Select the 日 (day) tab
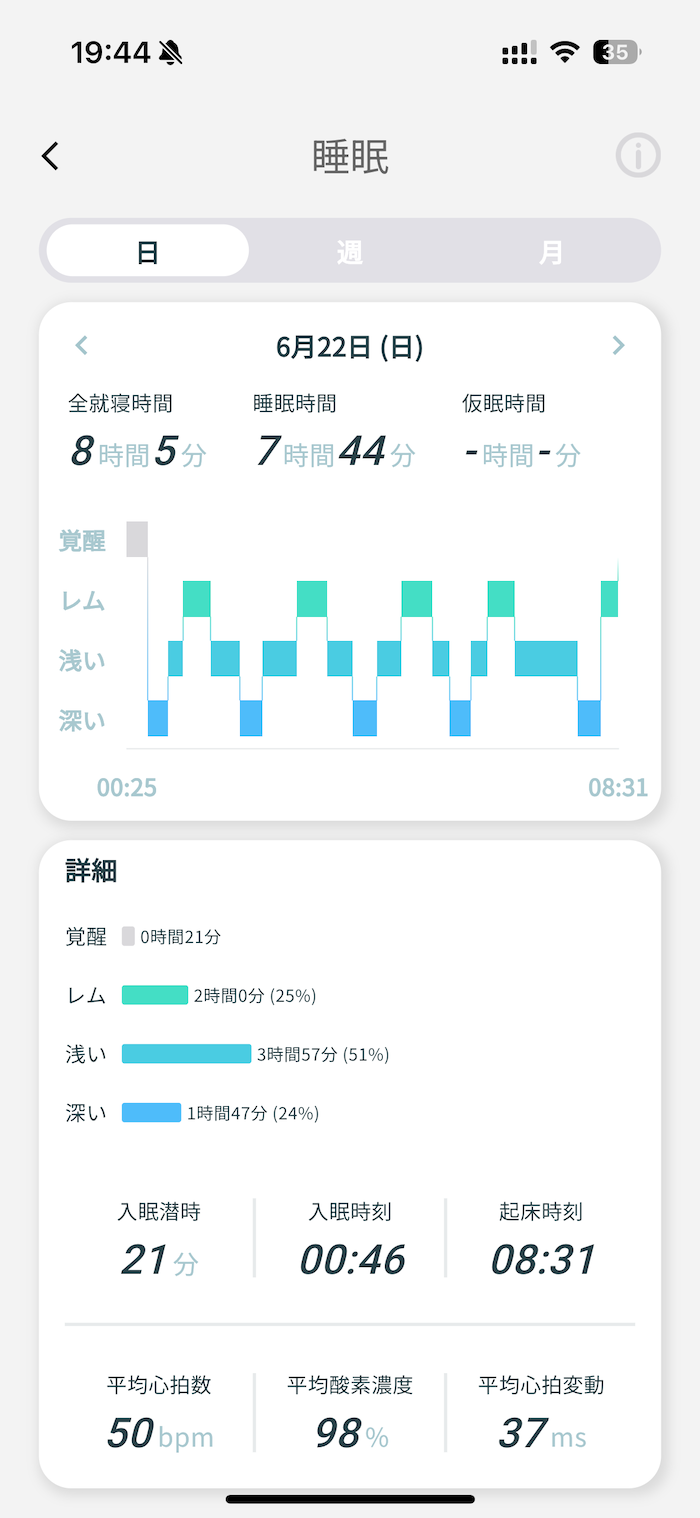Image resolution: width=700 pixels, height=1518 pixels. (148, 251)
